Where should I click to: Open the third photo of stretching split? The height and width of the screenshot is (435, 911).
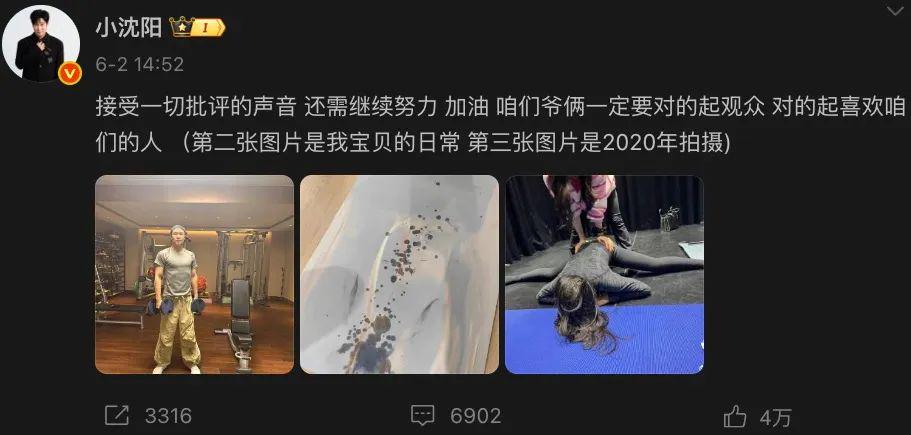pyautogui.click(x=604, y=274)
